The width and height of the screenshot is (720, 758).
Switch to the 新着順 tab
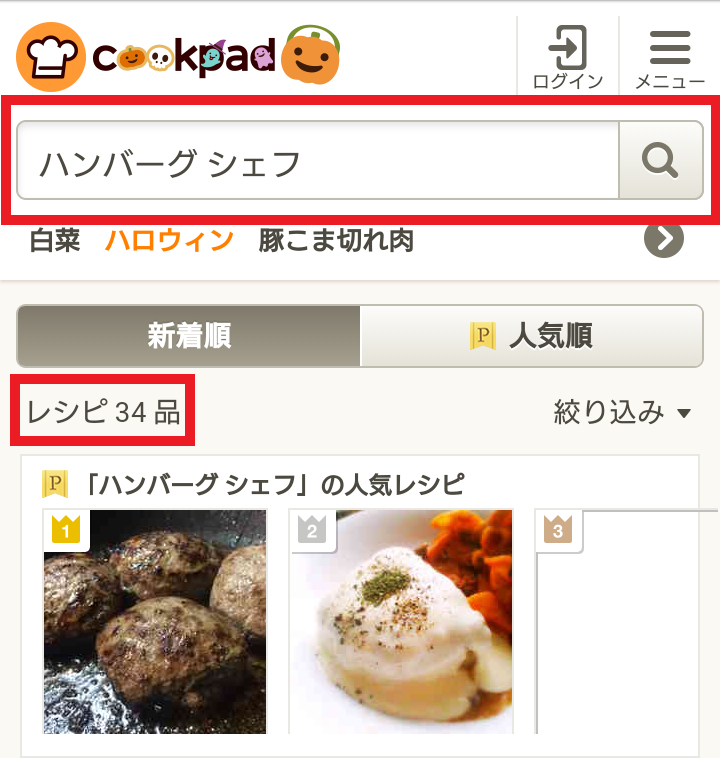point(189,336)
